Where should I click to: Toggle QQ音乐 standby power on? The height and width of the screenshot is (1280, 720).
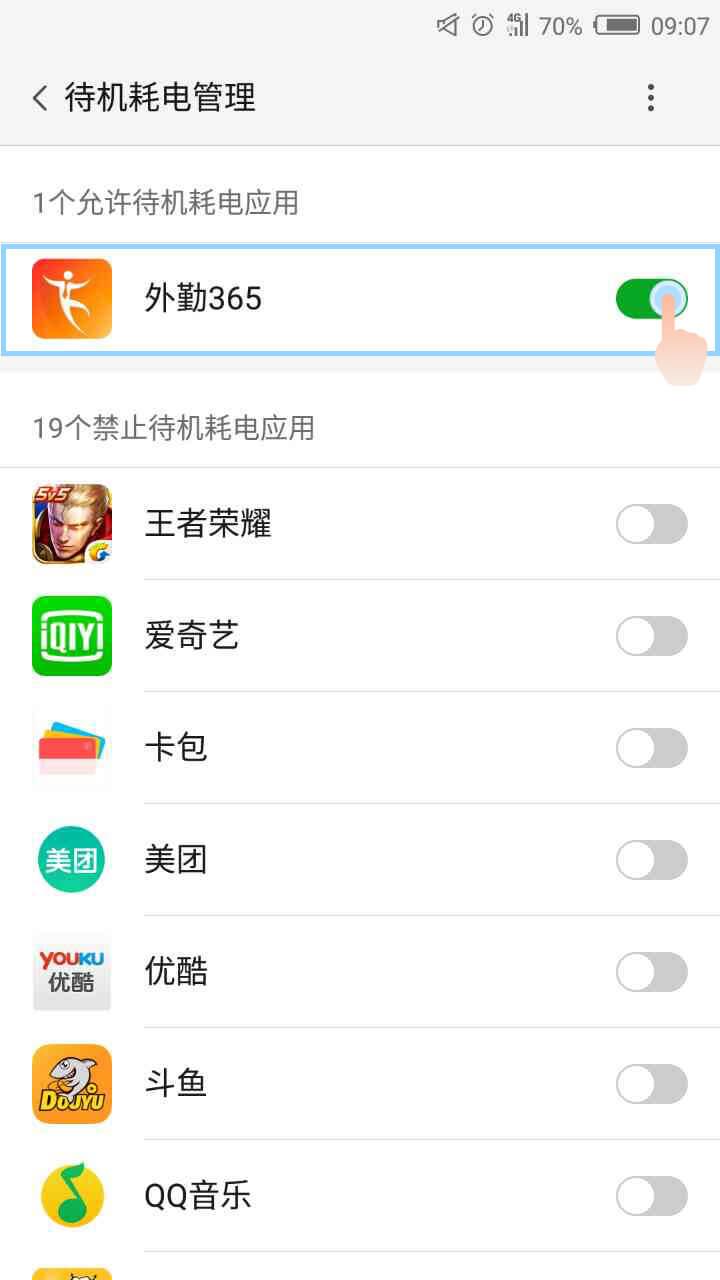point(651,1196)
